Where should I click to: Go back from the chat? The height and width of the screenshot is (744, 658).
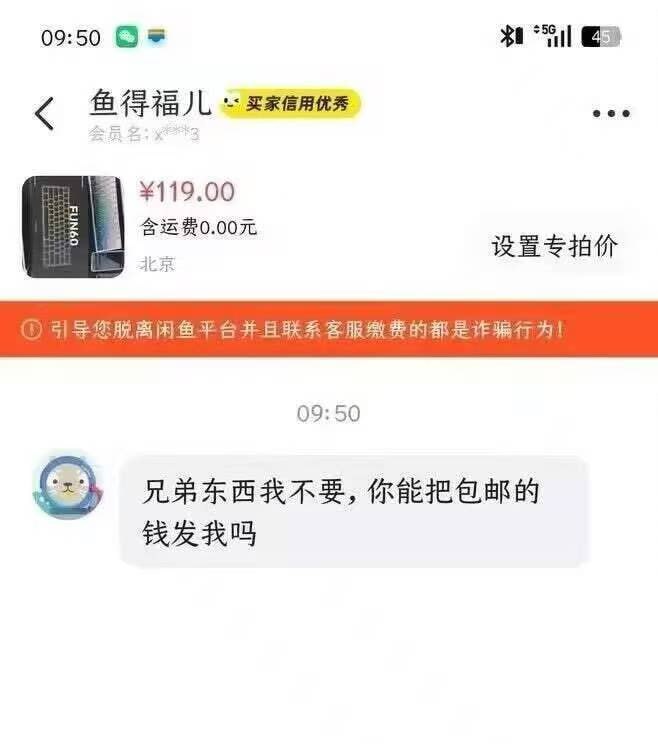pos(44,114)
